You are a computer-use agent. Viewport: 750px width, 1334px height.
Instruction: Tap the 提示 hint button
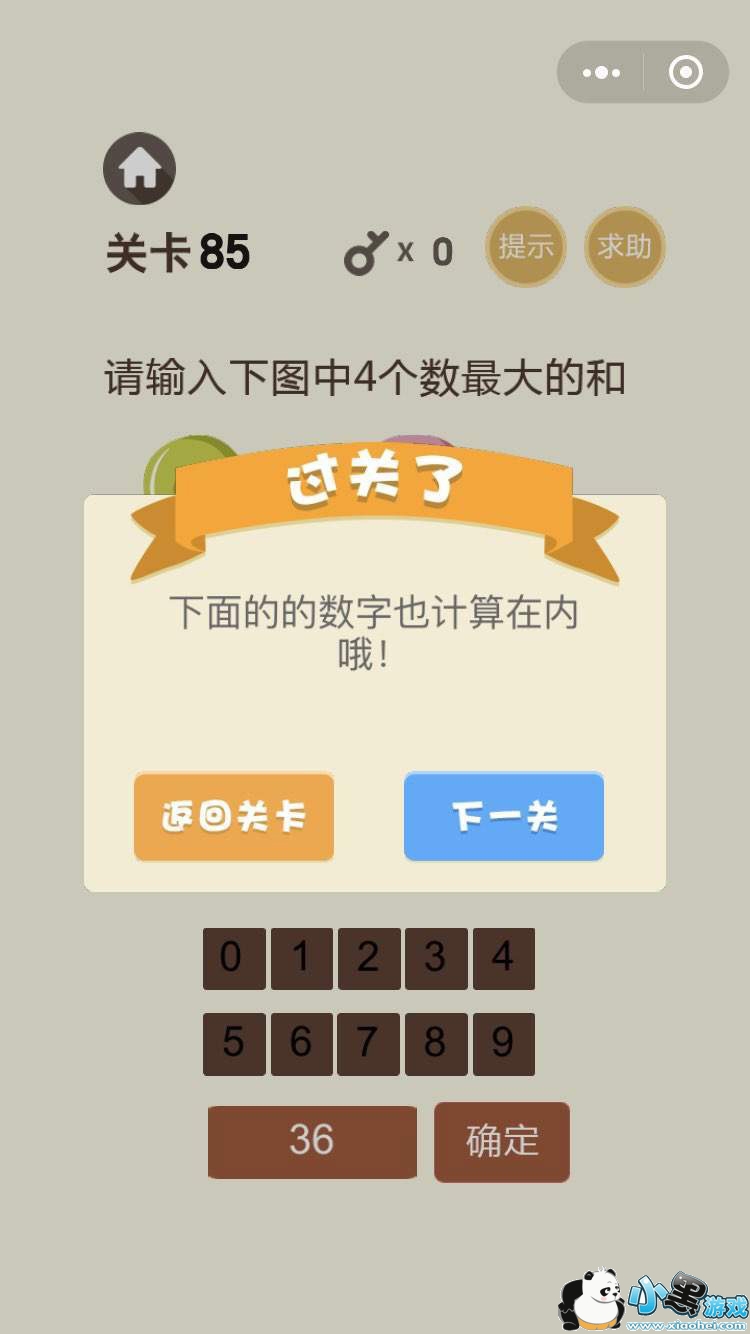[526, 247]
